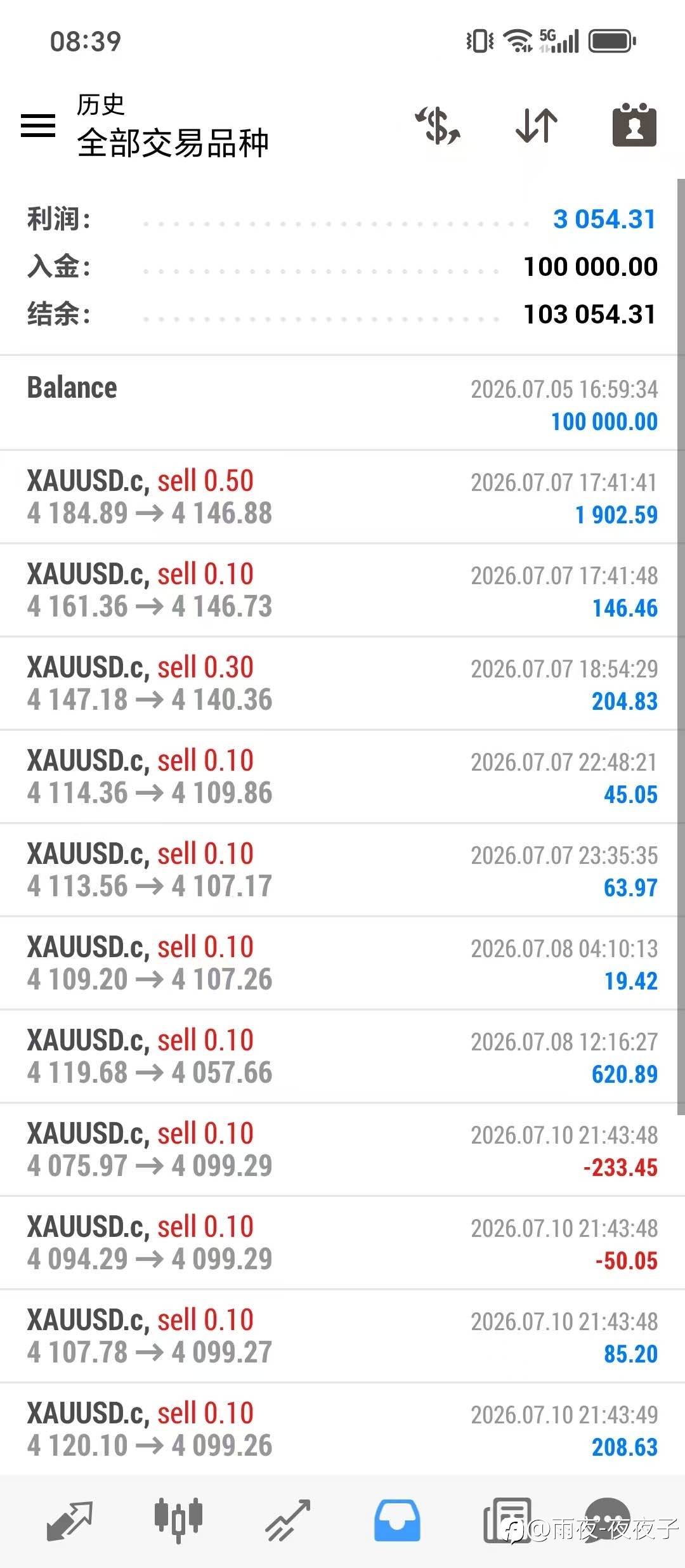Open the sort order arrows
This screenshot has width=685, height=1568.
coord(537,126)
